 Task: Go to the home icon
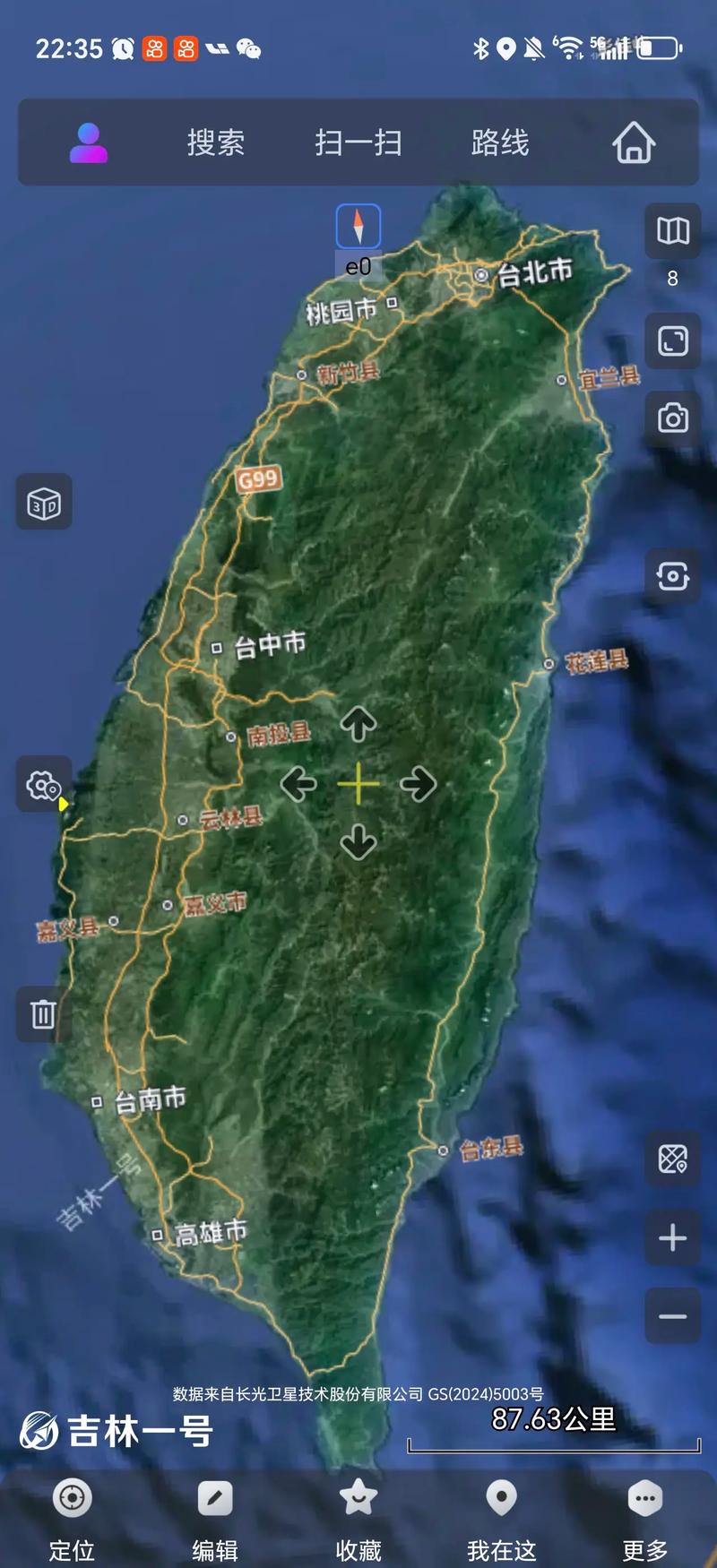click(634, 142)
